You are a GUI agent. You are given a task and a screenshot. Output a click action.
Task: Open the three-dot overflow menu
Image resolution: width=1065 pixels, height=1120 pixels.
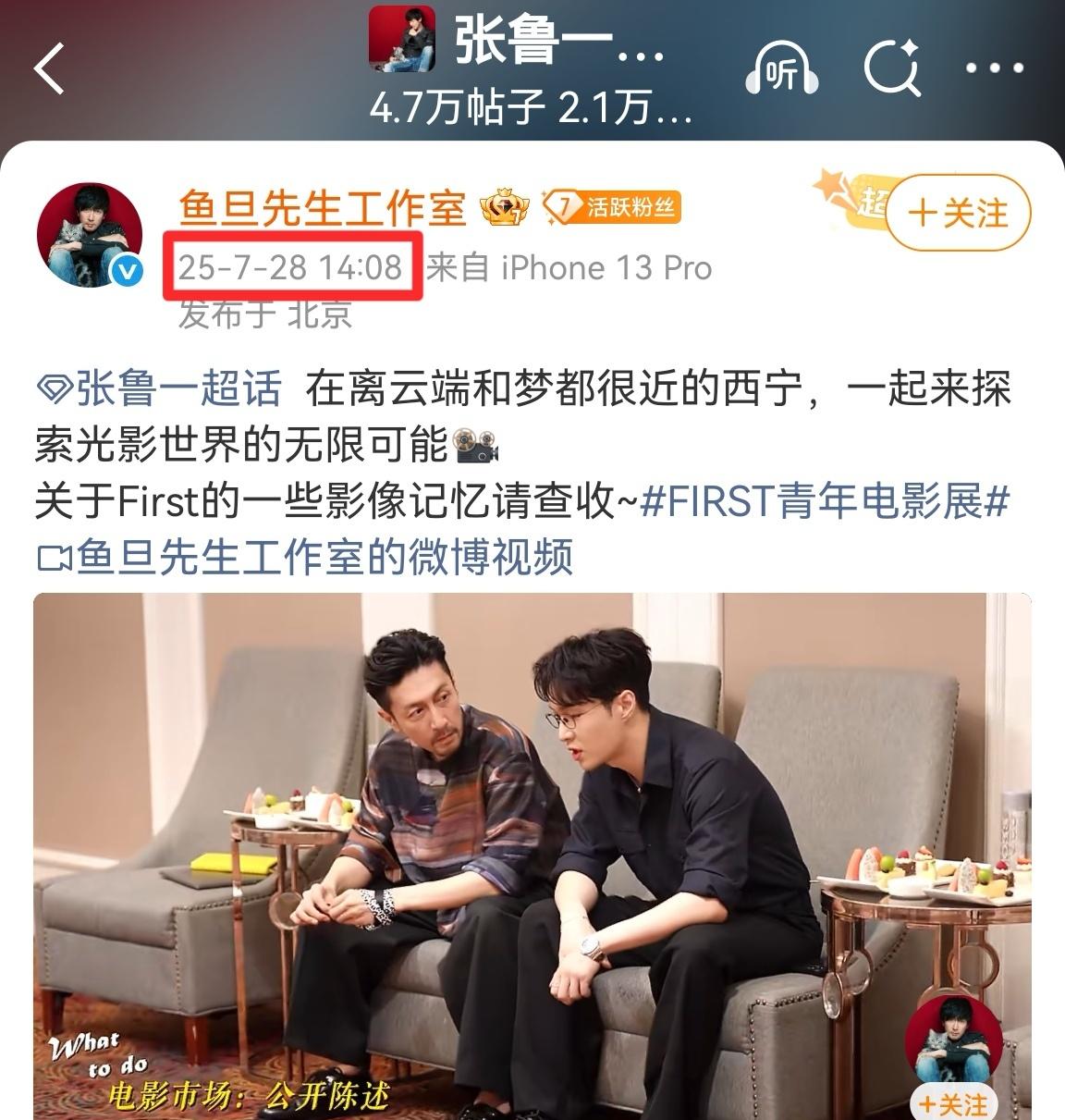click(x=995, y=68)
